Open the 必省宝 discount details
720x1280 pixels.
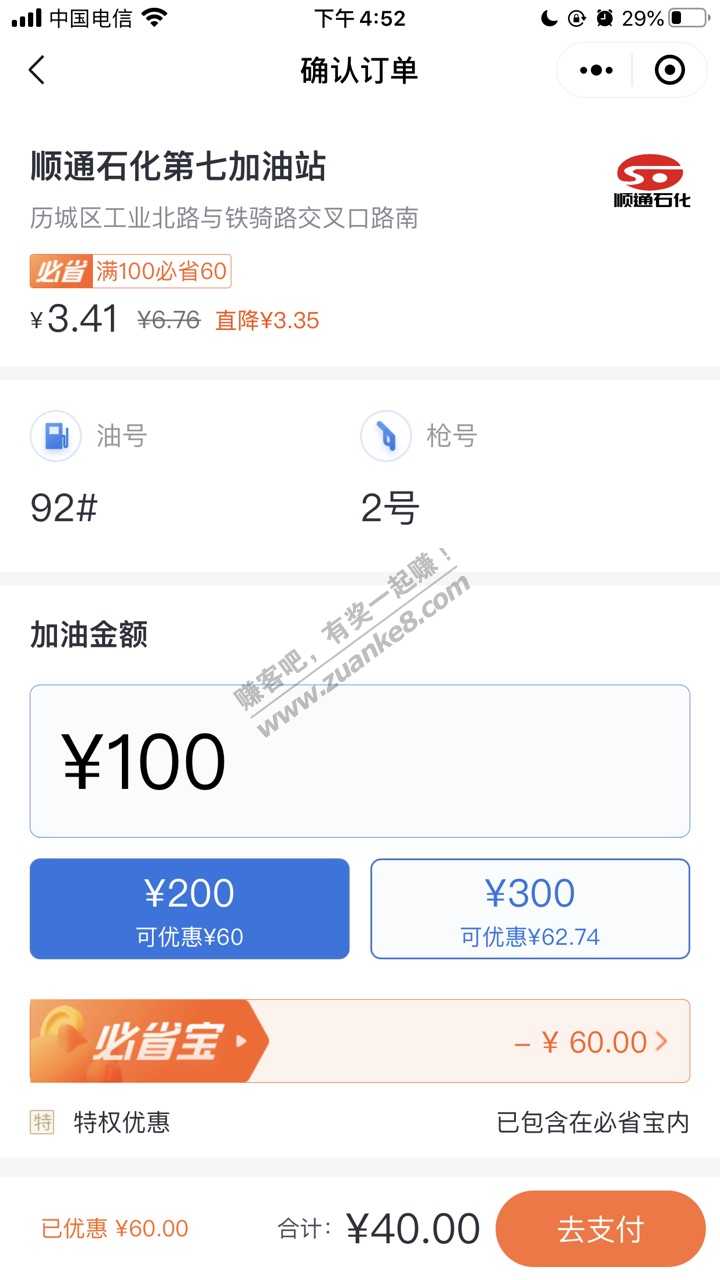pos(360,1041)
